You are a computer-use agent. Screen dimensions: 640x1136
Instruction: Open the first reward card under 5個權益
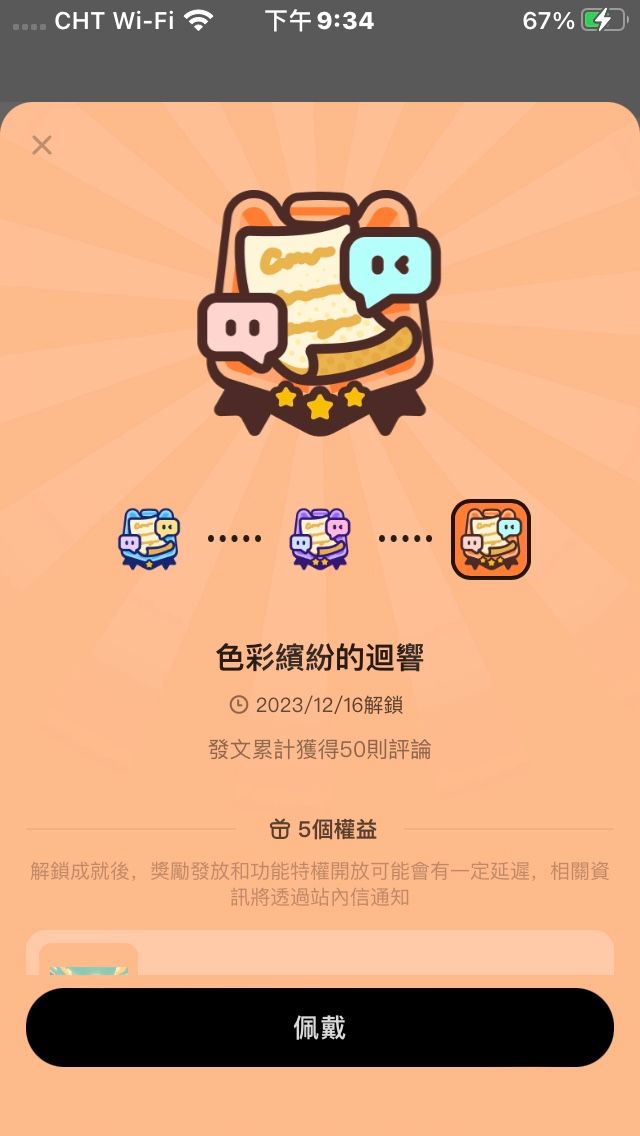(320, 955)
